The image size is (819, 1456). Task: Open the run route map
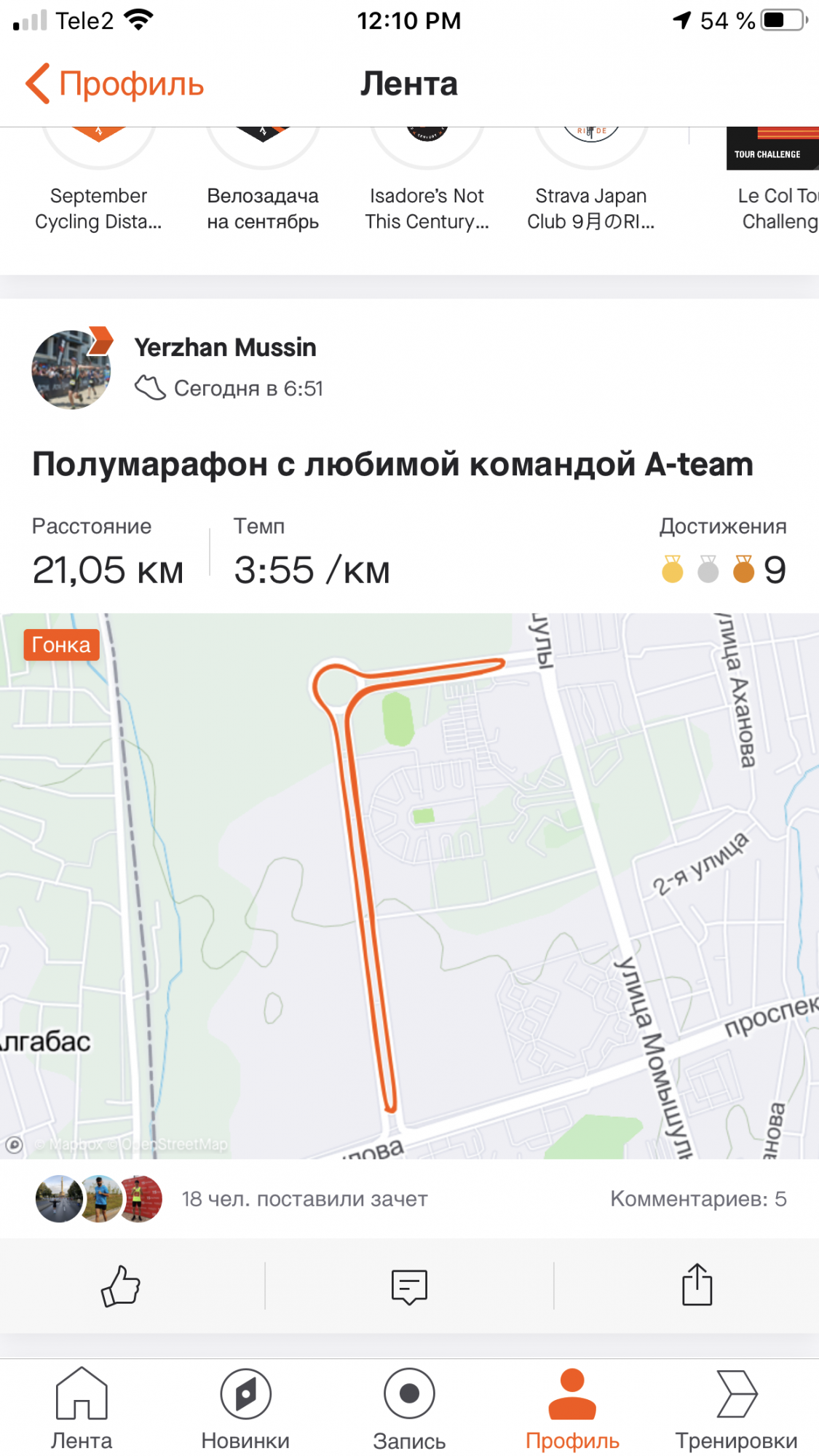pos(409,885)
